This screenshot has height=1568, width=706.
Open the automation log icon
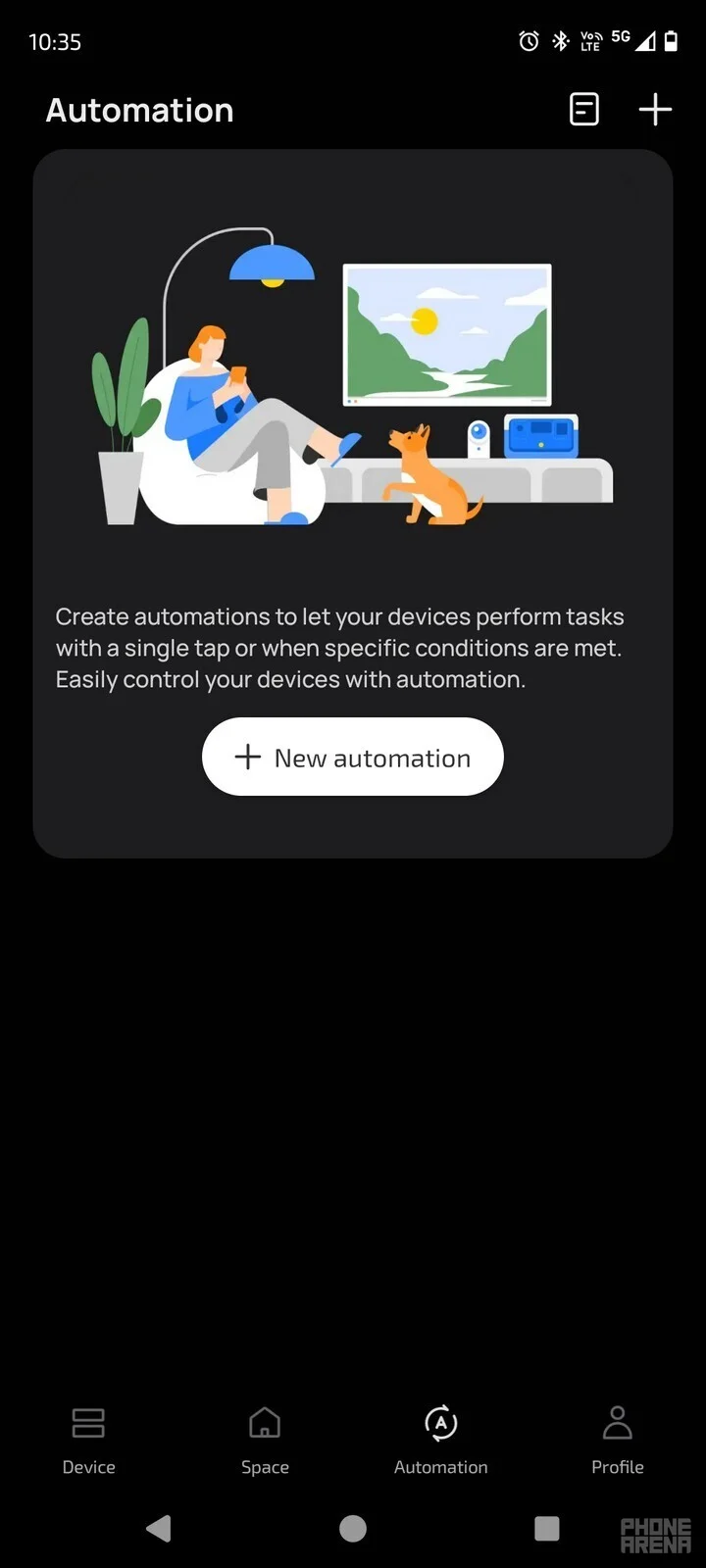pos(584,109)
